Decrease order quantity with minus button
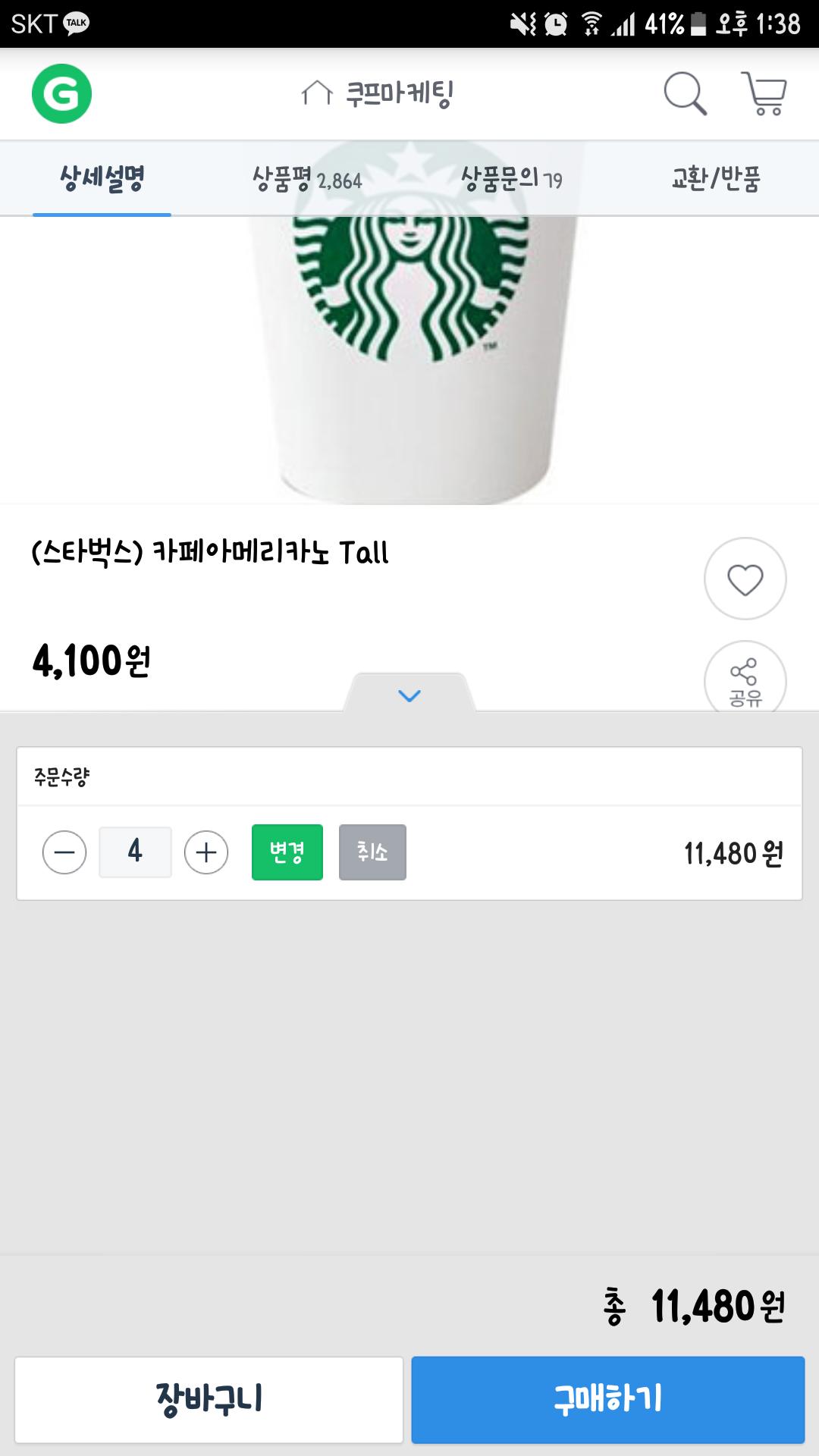Viewport: 819px width, 1456px height. (x=64, y=852)
